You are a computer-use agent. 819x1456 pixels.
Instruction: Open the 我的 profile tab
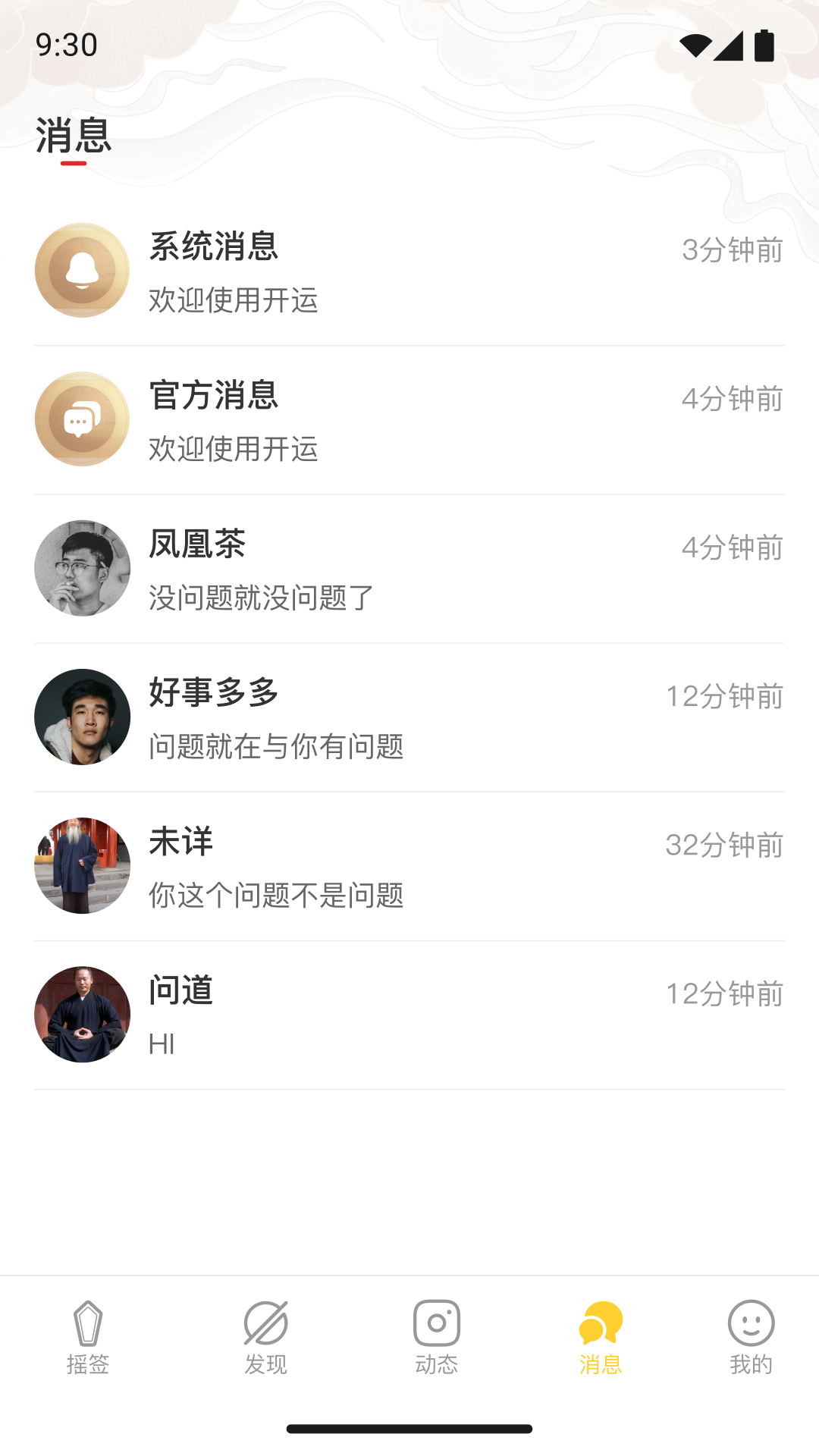click(751, 1338)
